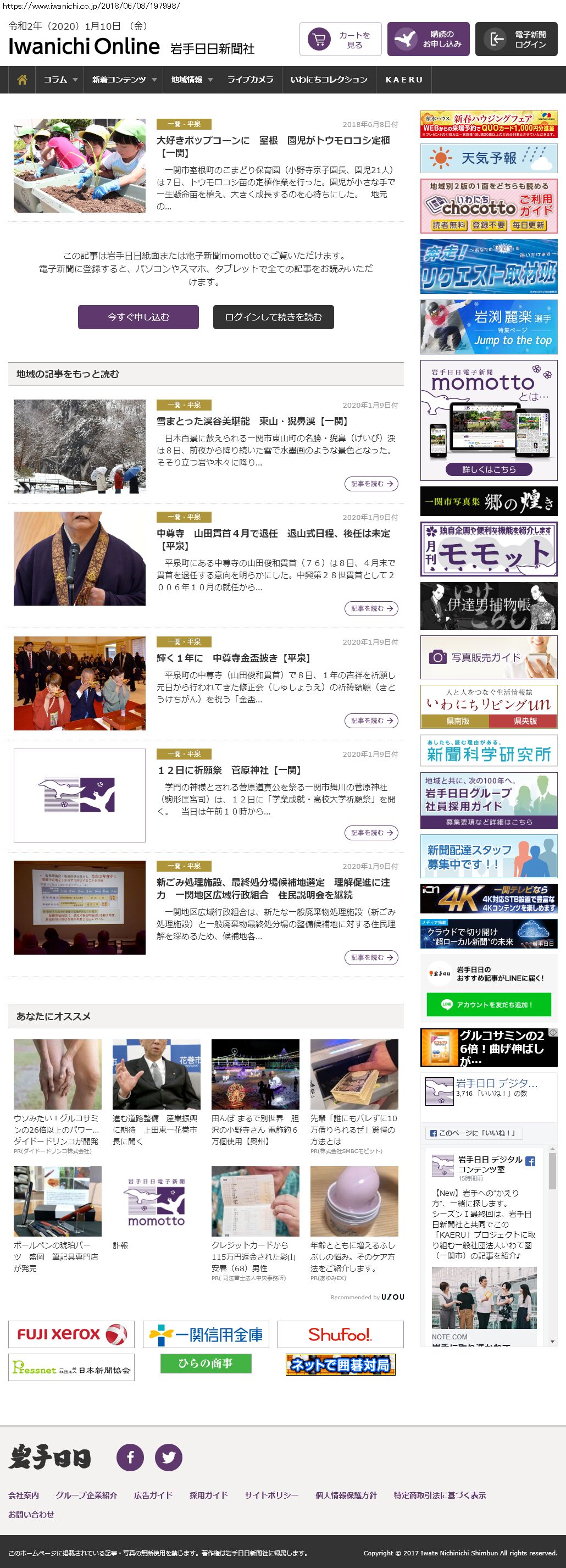Viewport: 566px width, 1568px height.
Task: Add LINE account via アカウントを友だち追加
Action: [489, 1004]
